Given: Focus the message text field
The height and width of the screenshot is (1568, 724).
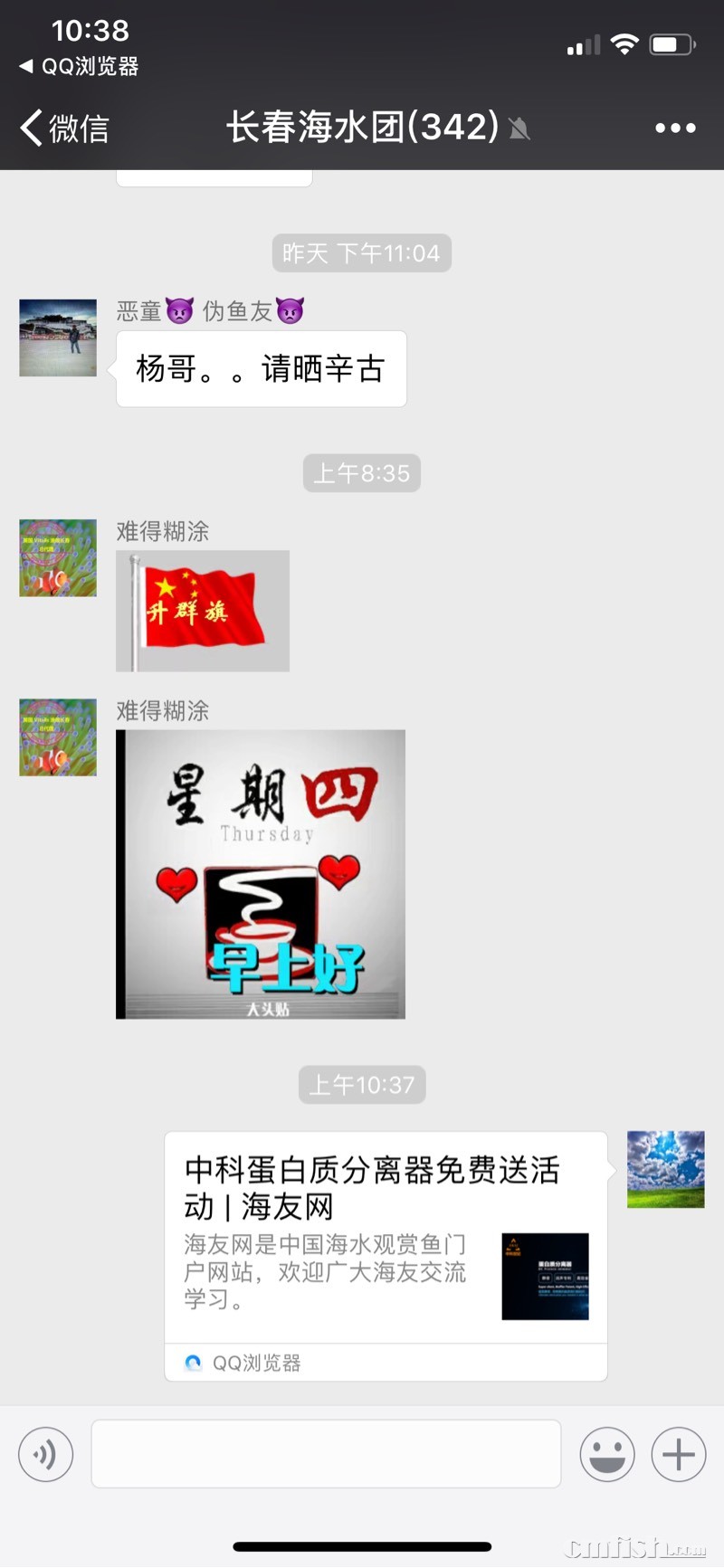Looking at the screenshot, I should (326, 1454).
